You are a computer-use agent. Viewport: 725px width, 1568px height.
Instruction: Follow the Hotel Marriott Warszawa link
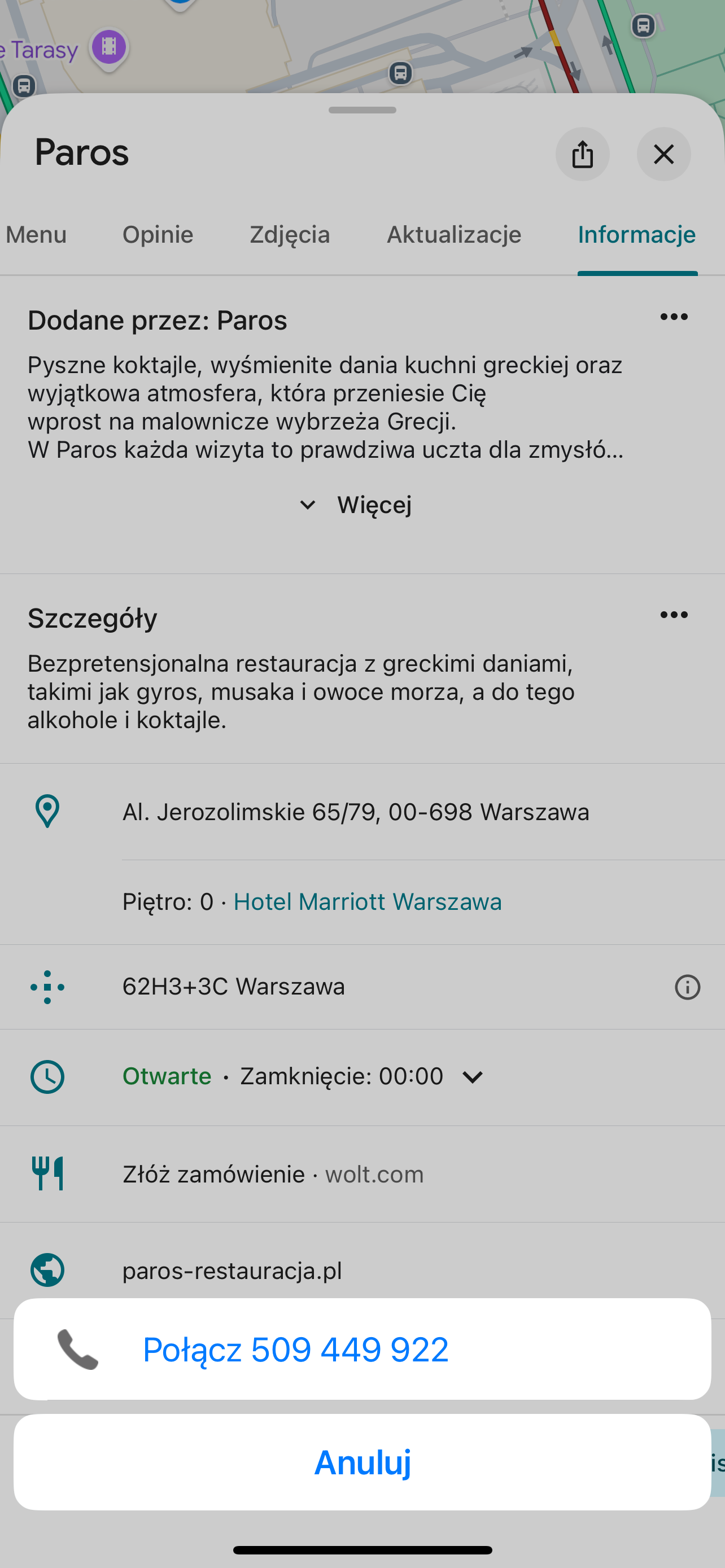(368, 901)
